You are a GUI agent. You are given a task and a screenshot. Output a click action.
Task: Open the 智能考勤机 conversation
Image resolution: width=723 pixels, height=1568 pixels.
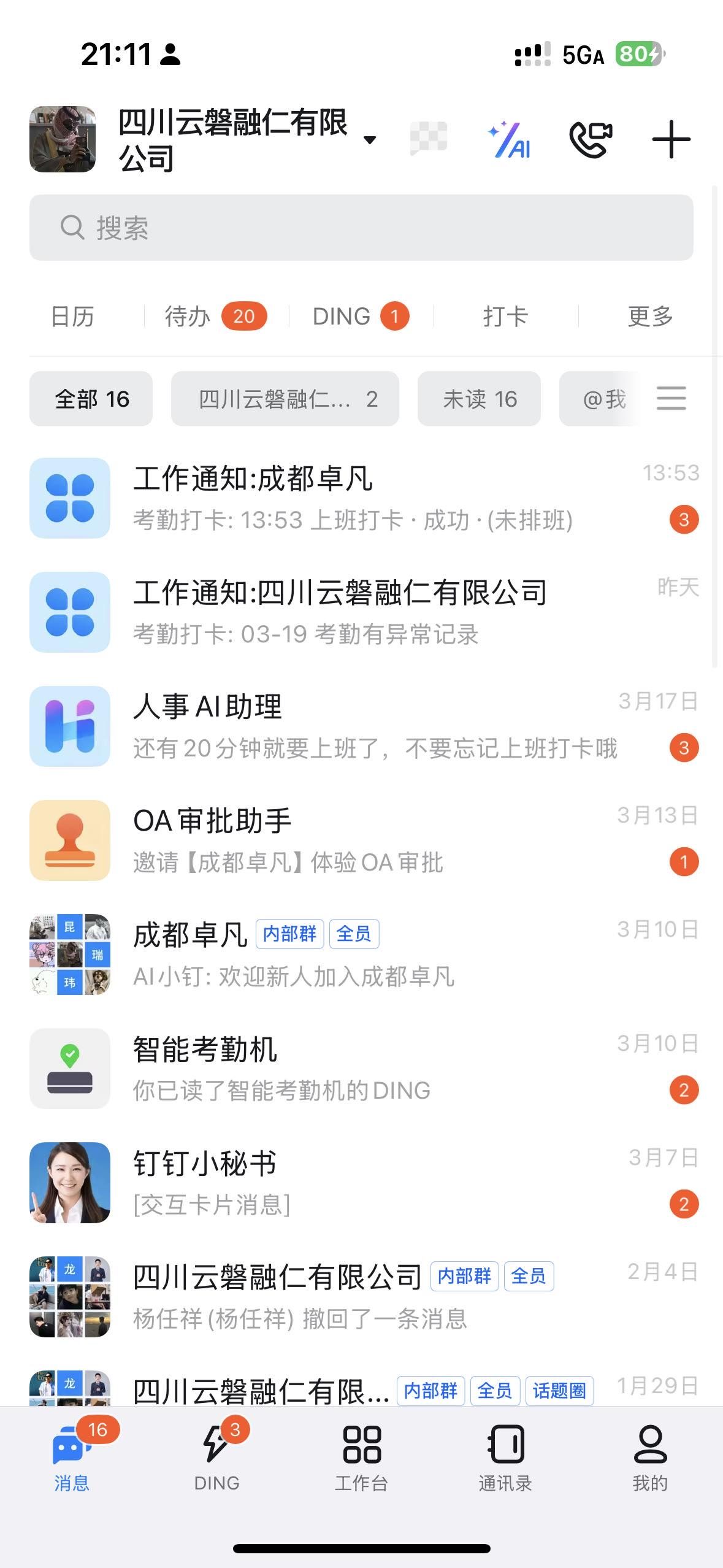pyautogui.click(x=361, y=1068)
